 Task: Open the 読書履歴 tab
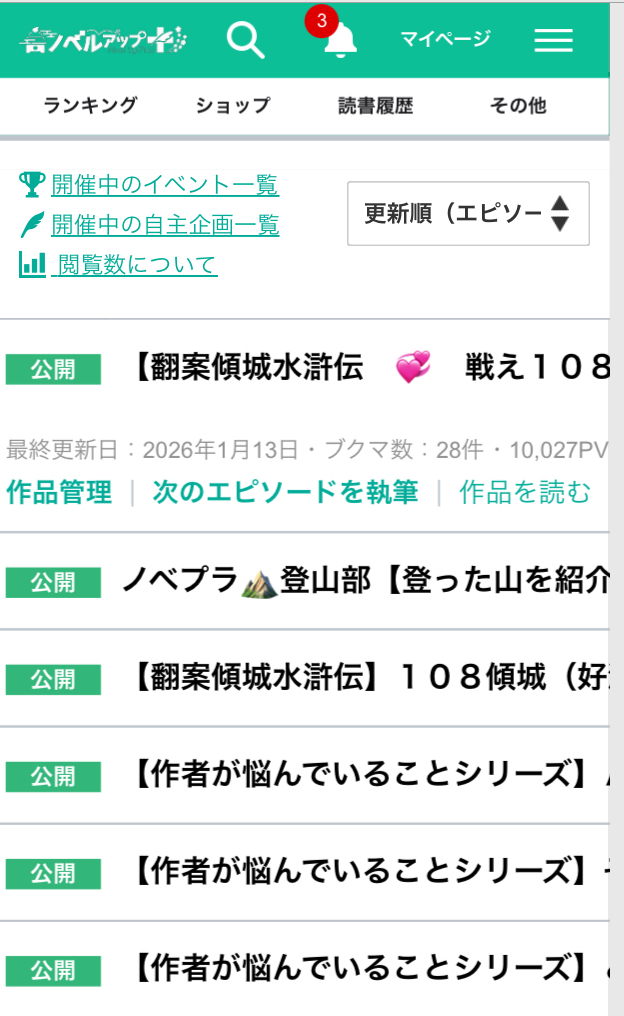point(375,105)
